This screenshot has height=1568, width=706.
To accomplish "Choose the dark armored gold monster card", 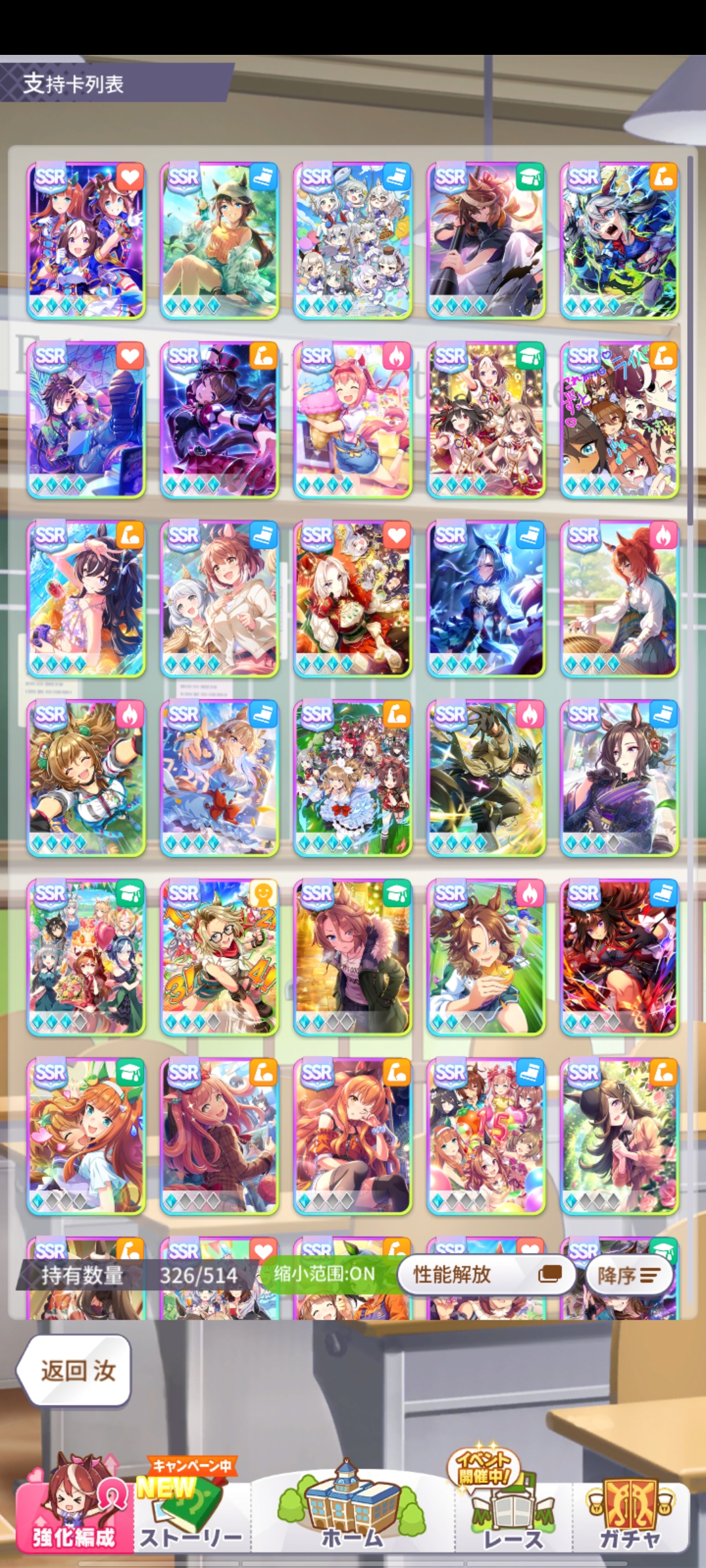I will tap(486, 777).
